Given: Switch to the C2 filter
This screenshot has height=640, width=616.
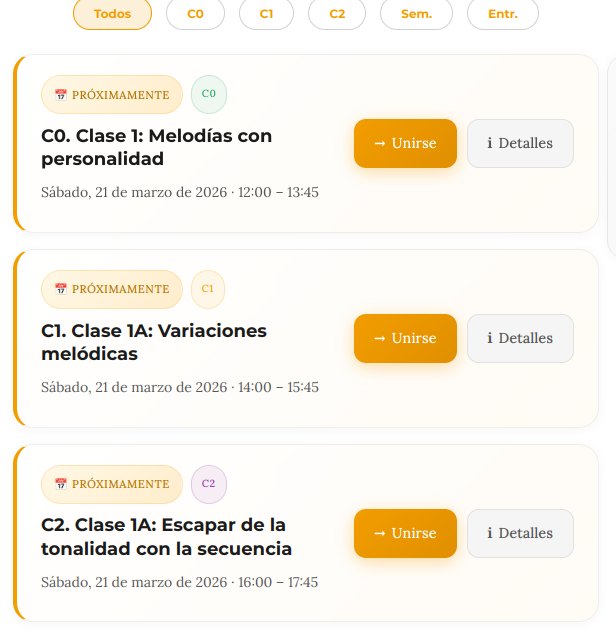Looking at the screenshot, I should pyautogui.click(x=337, y=14).
